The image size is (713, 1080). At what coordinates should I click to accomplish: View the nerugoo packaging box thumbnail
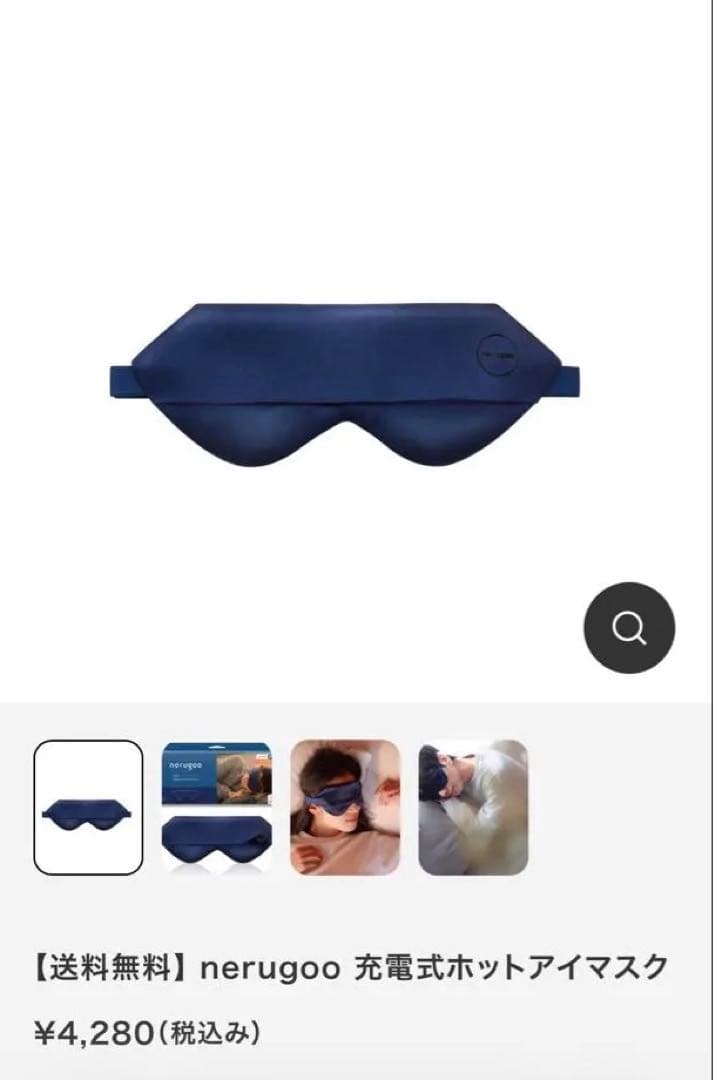pos(217,807)
